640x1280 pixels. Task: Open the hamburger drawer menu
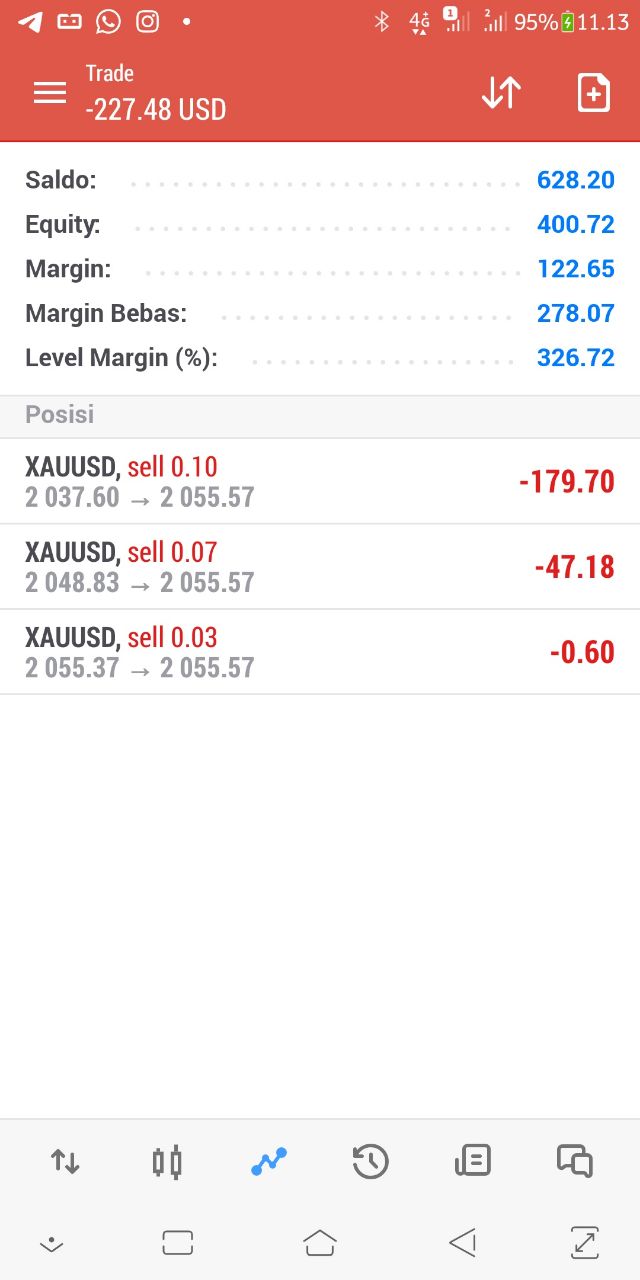(x=50, y=93)
